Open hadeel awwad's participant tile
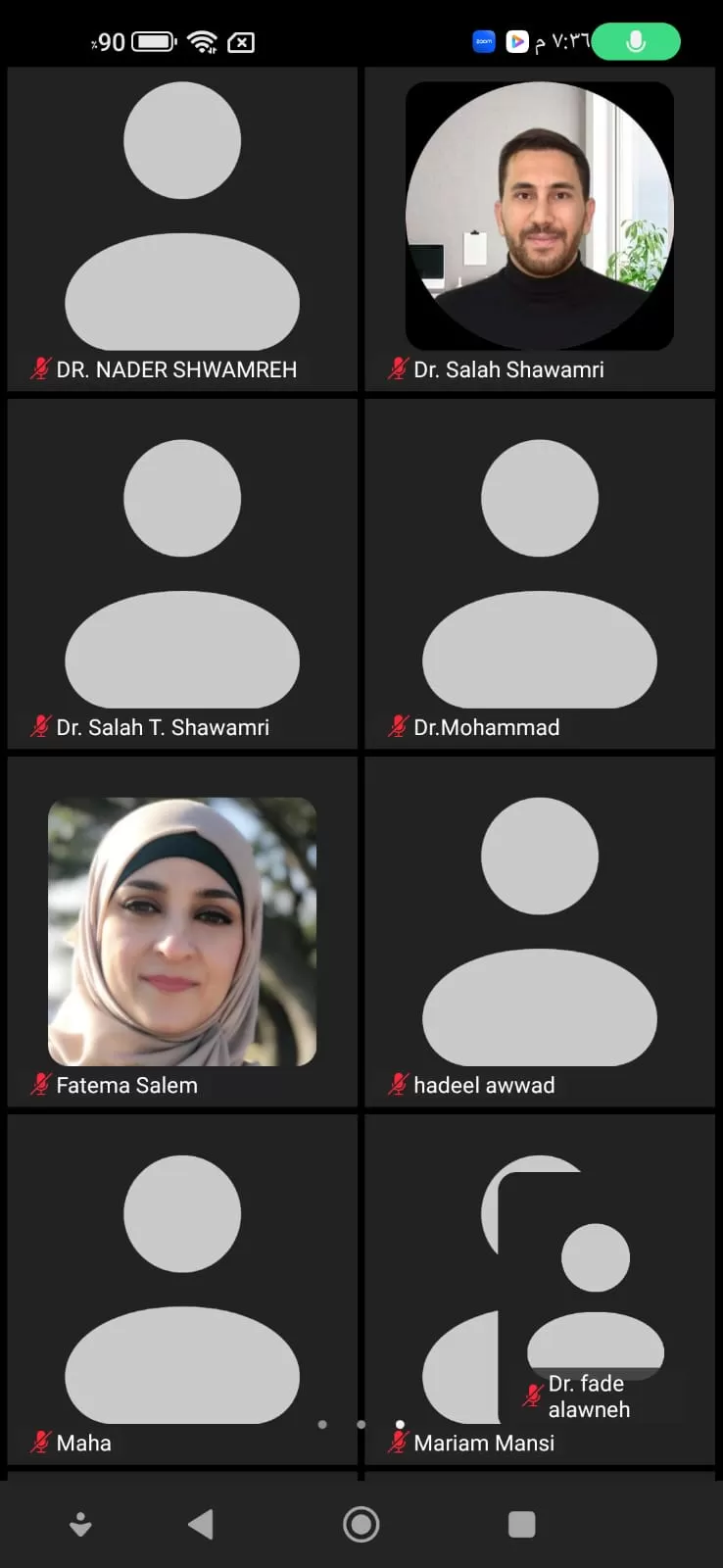This screenshot has width=723, height=1568. click(x=539, y=931)
